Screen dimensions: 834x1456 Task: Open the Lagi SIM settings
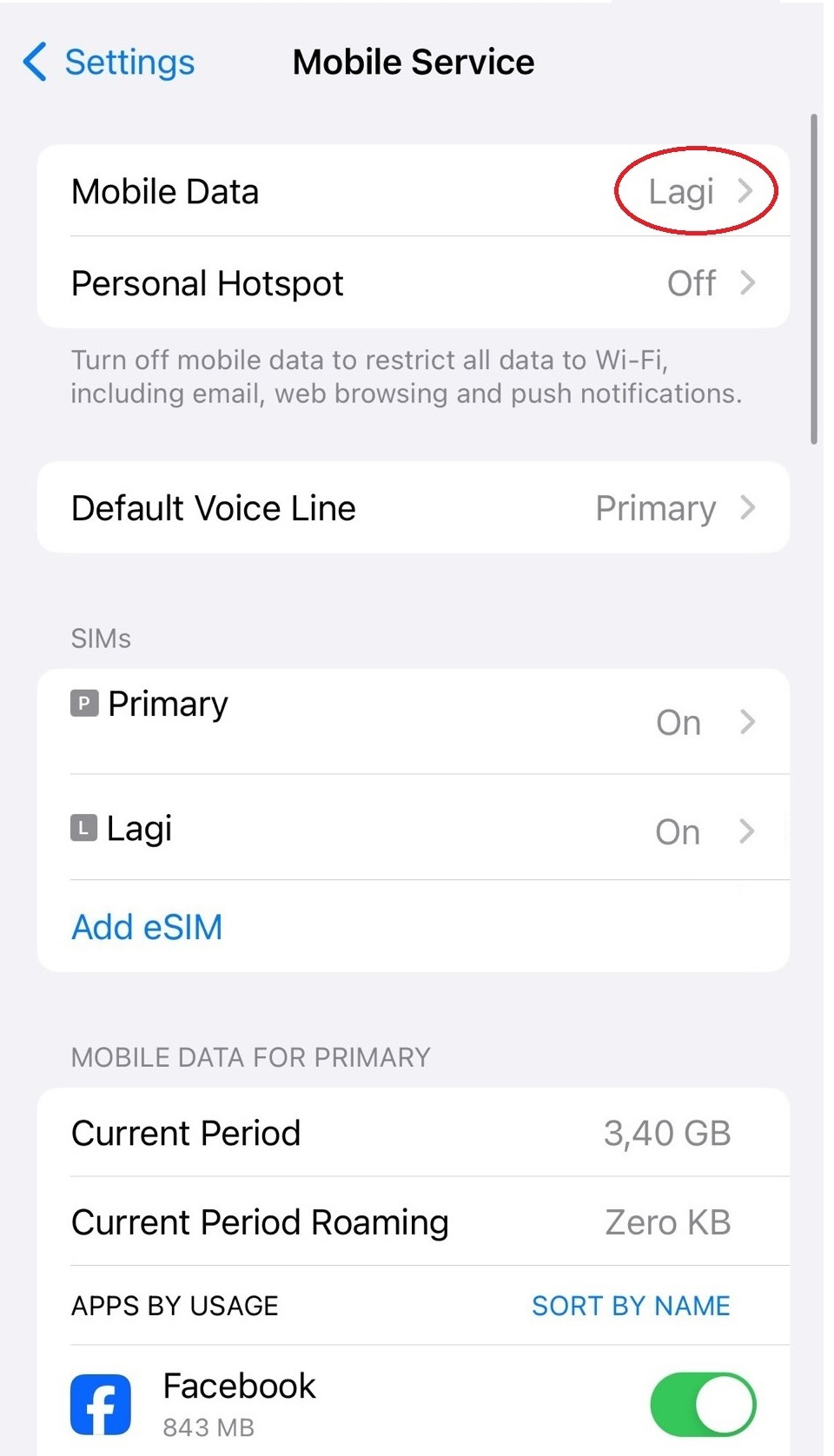pos(414,829)
